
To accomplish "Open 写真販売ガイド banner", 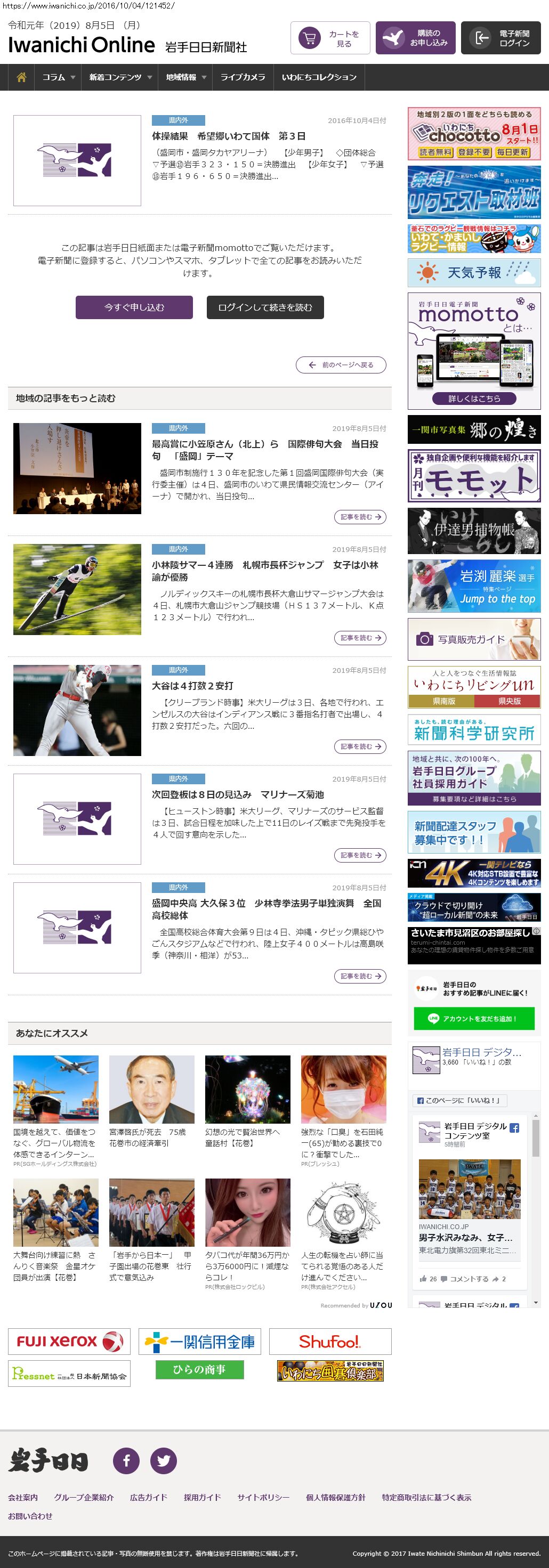I will click(473, 639).
